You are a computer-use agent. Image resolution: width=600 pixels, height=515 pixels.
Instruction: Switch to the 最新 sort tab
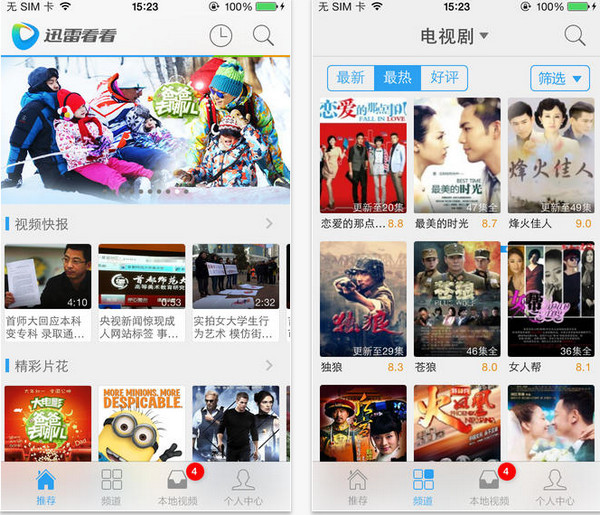(x=350, y=78)
